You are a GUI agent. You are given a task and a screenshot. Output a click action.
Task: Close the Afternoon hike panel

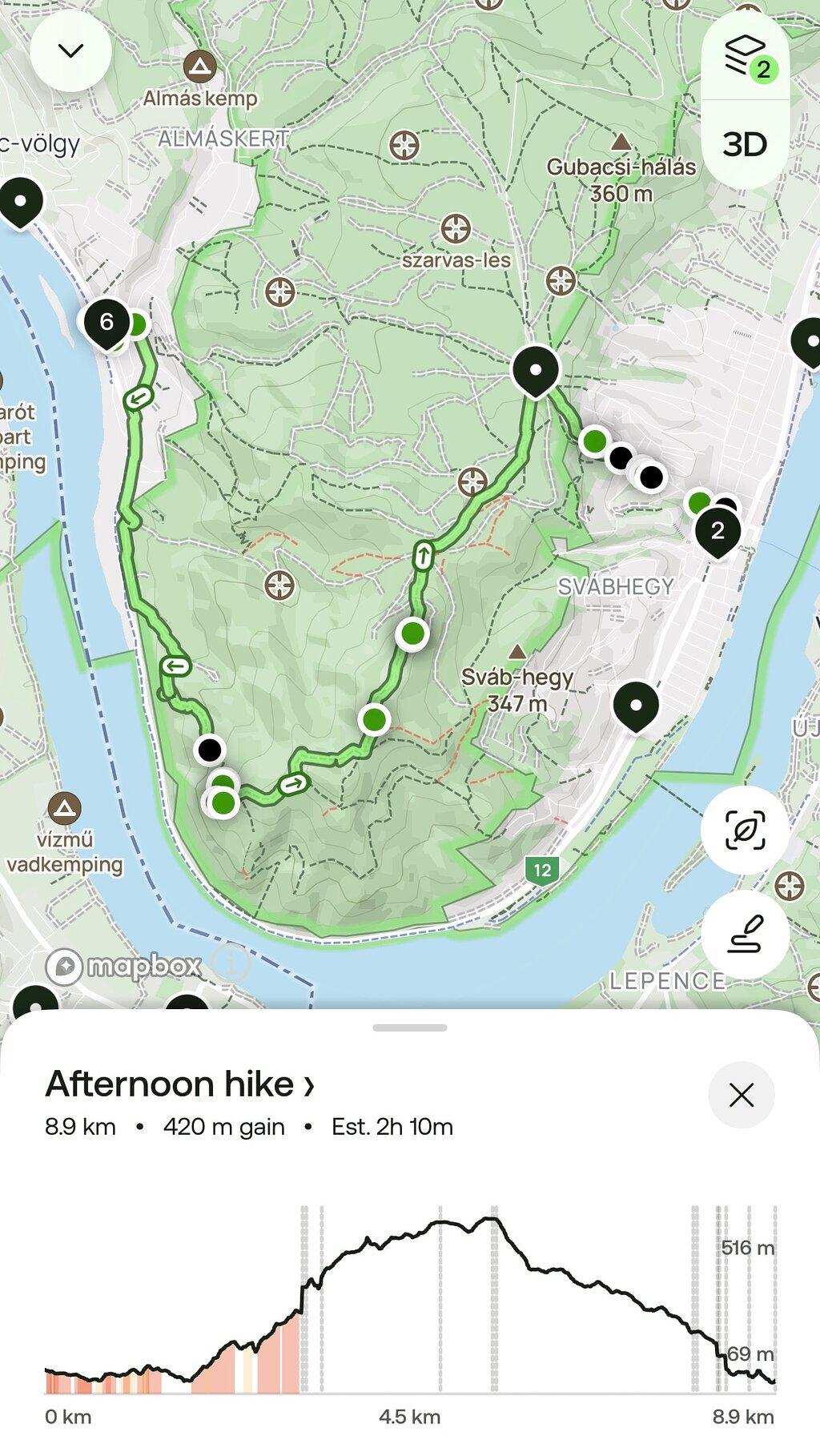tap(742, 1095)
